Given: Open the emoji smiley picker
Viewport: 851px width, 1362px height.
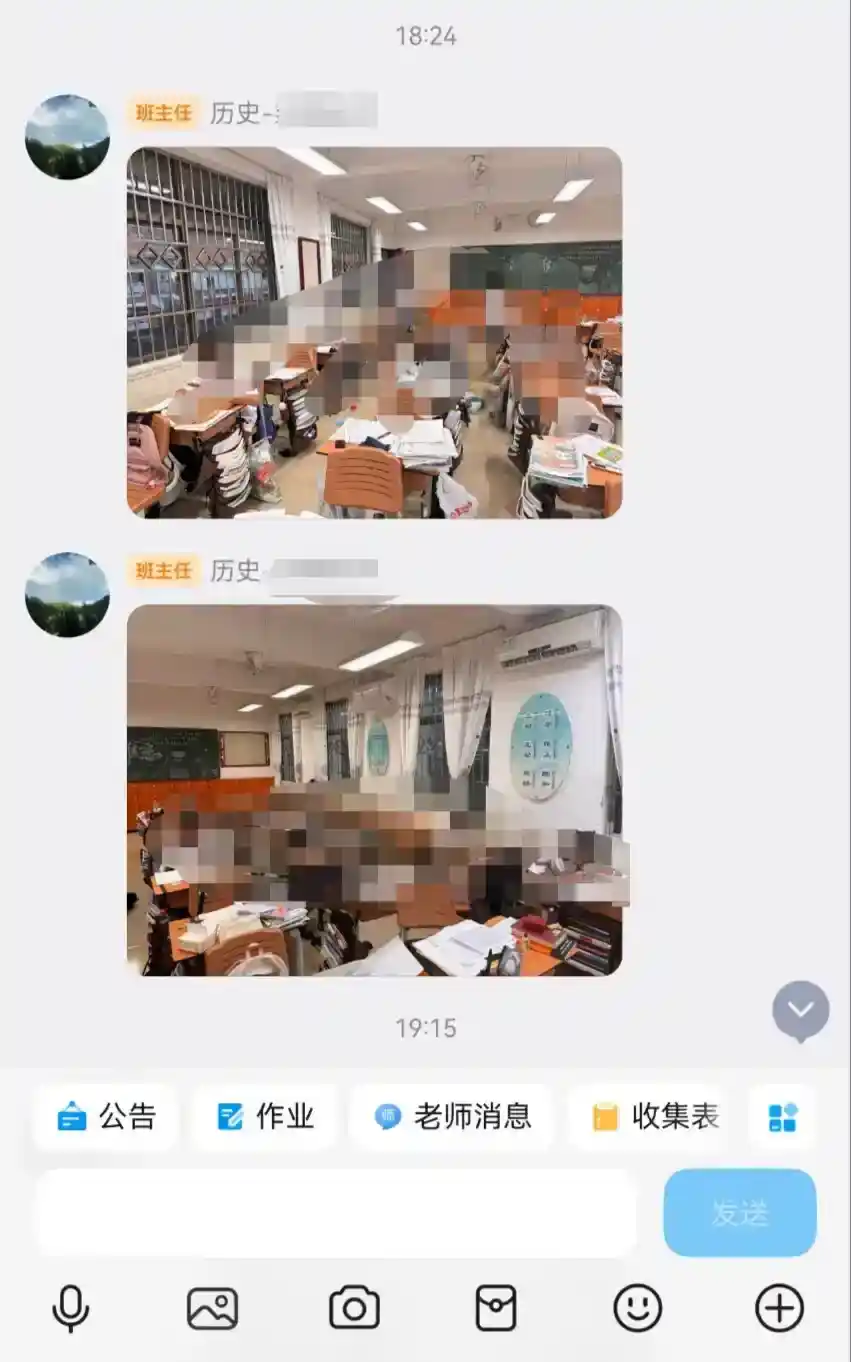Looking at the screenshot, I should (x=638, y=1308).
